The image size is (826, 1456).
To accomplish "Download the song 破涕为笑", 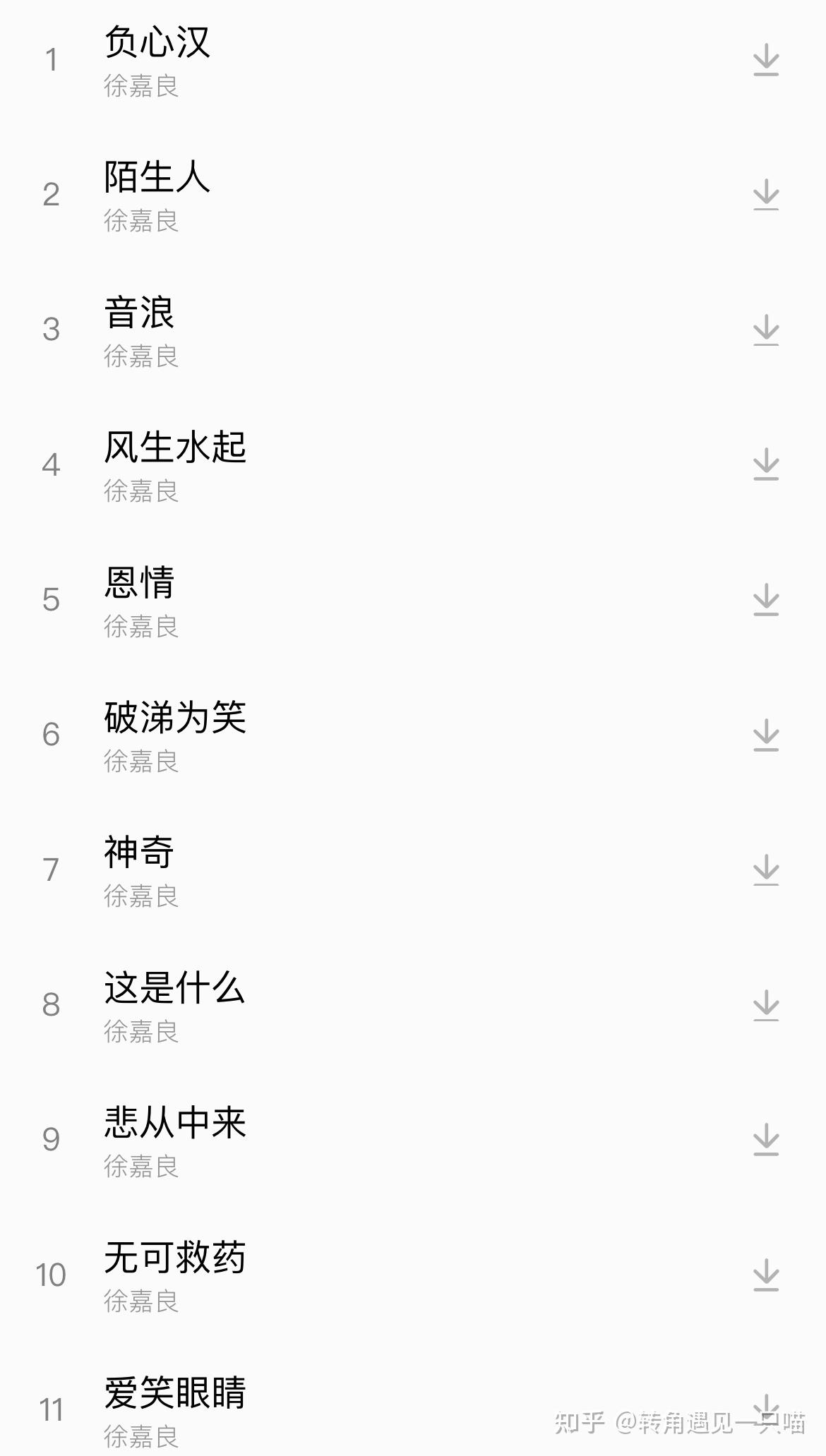I will (765, 735).
